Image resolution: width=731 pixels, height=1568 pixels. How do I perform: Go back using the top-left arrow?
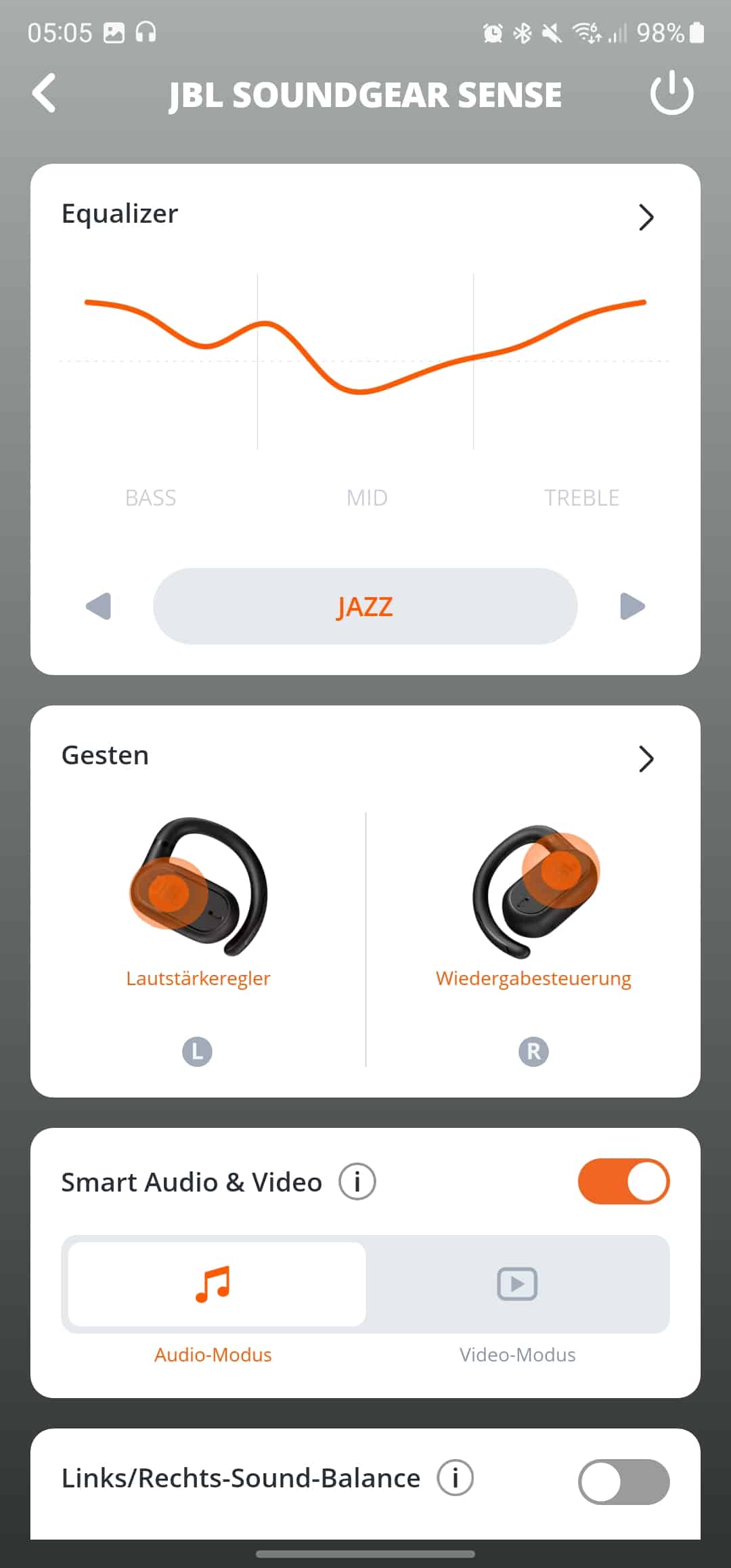click(x=45, y=93)
